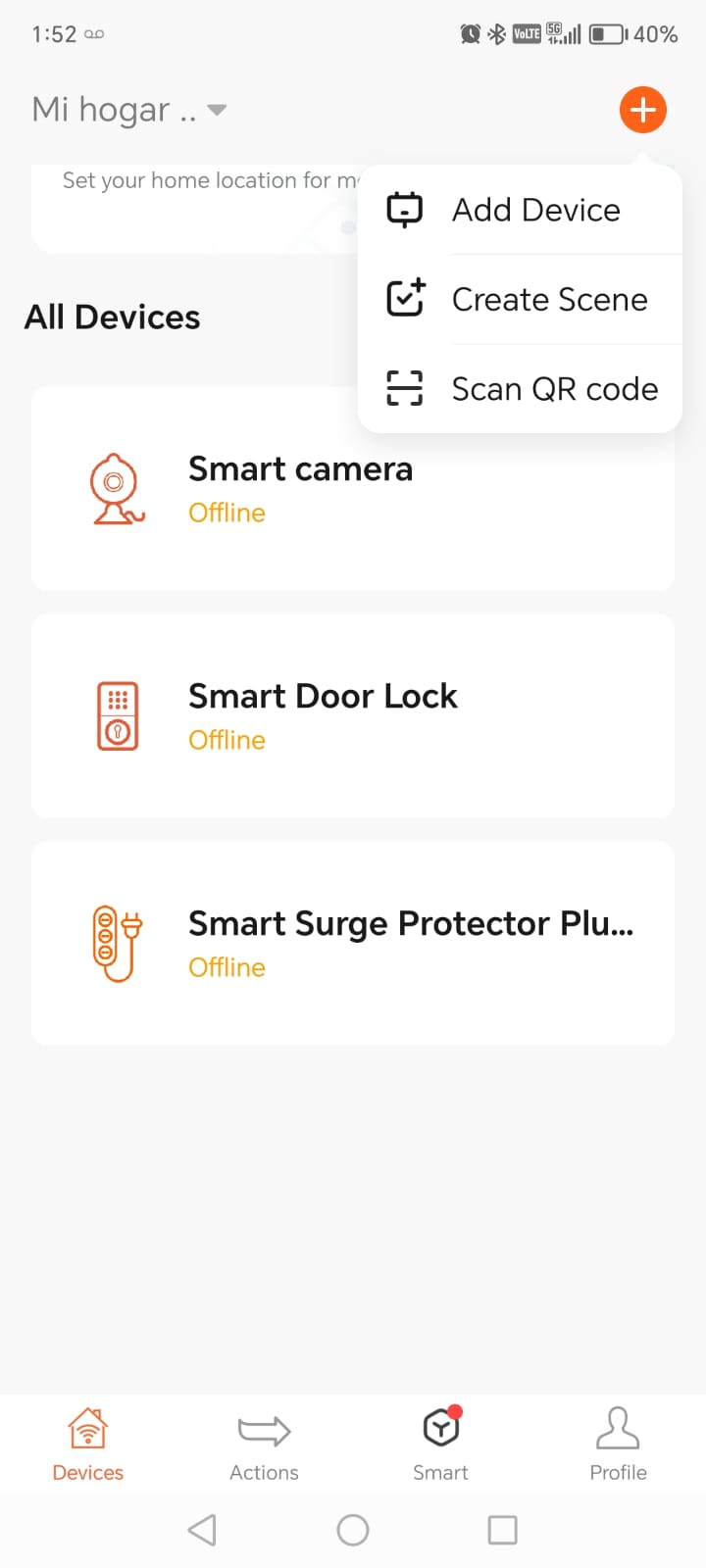Screen dimensions: 706x1568
Task: Open the Smart Surge Protector card
Action: [353, 943]
